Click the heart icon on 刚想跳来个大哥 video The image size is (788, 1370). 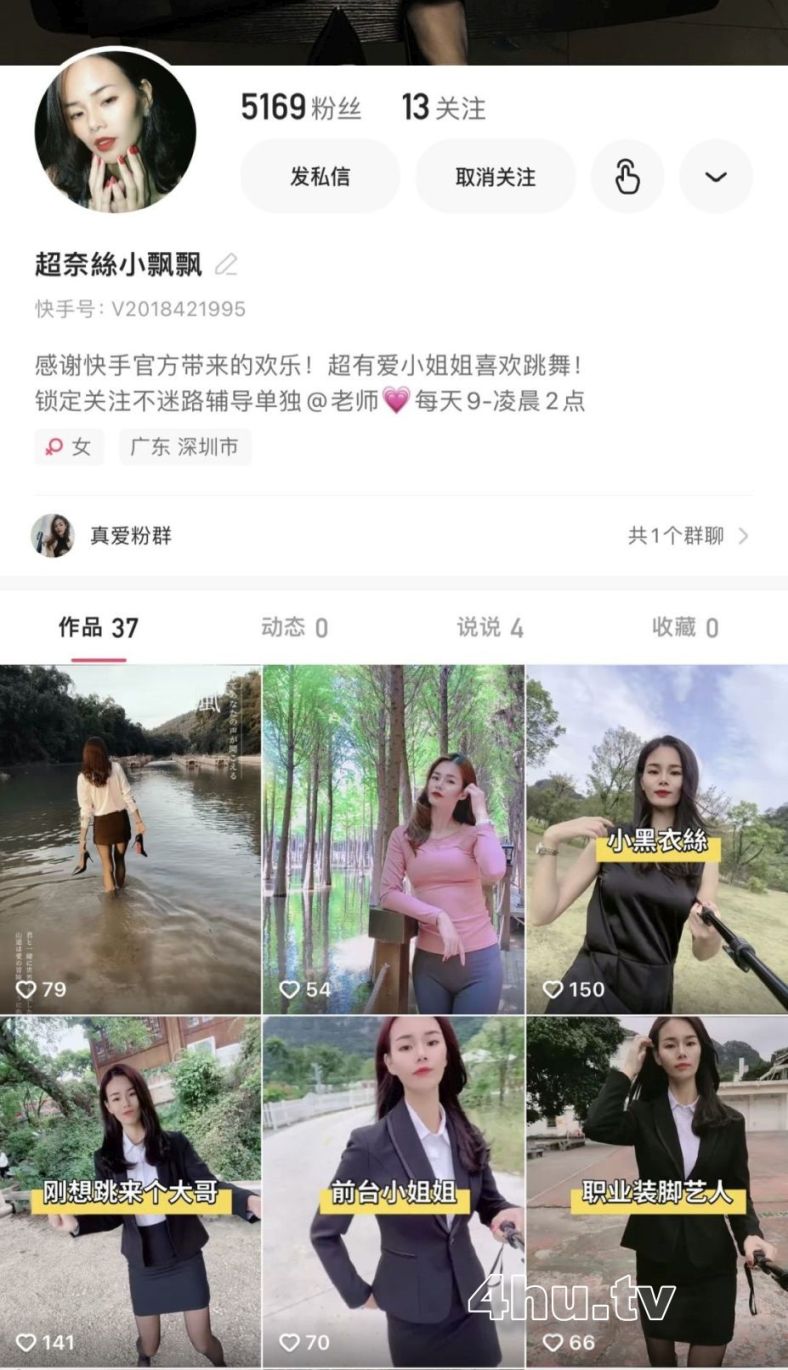[x=28, y=1344]
